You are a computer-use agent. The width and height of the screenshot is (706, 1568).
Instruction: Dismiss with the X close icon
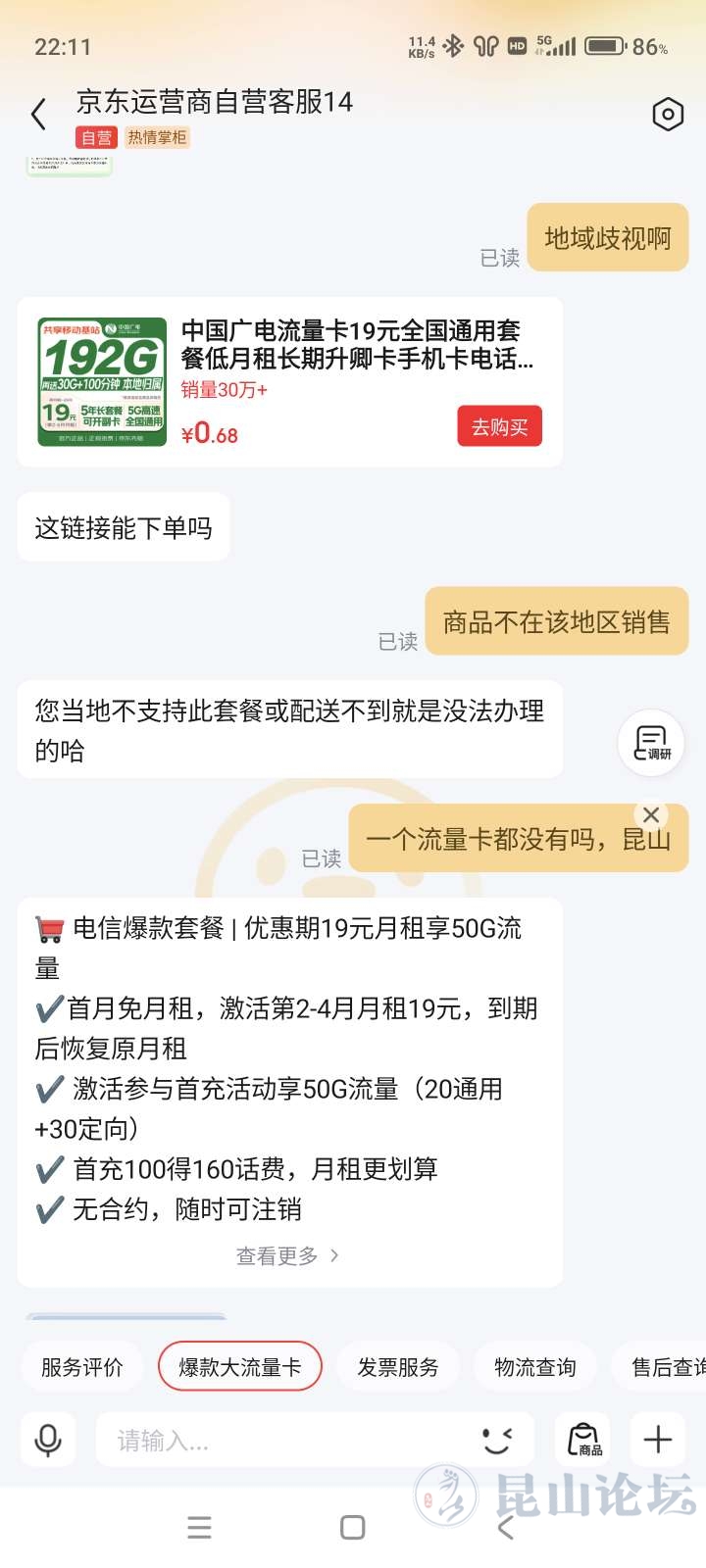click(650, 814)
